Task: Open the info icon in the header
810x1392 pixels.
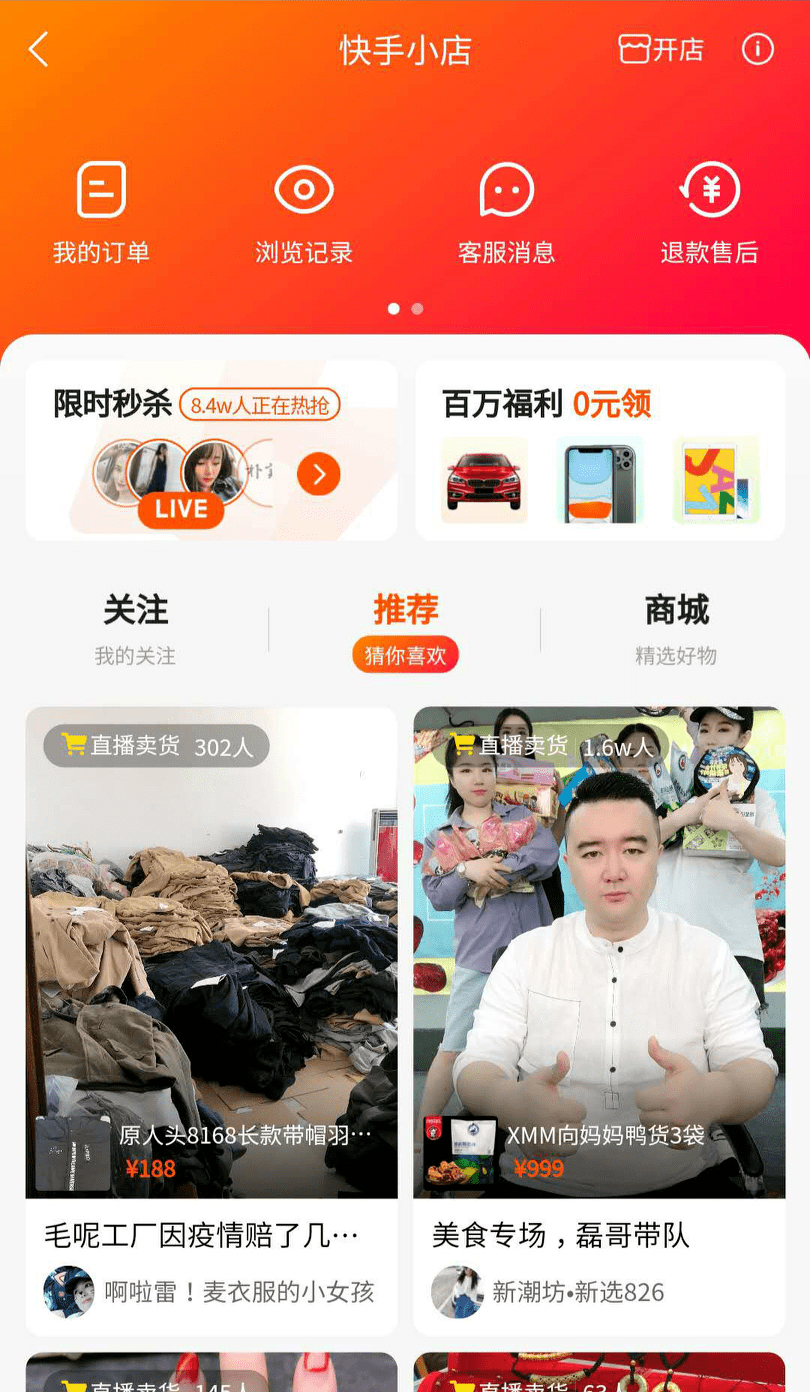Action: point(757,49)
